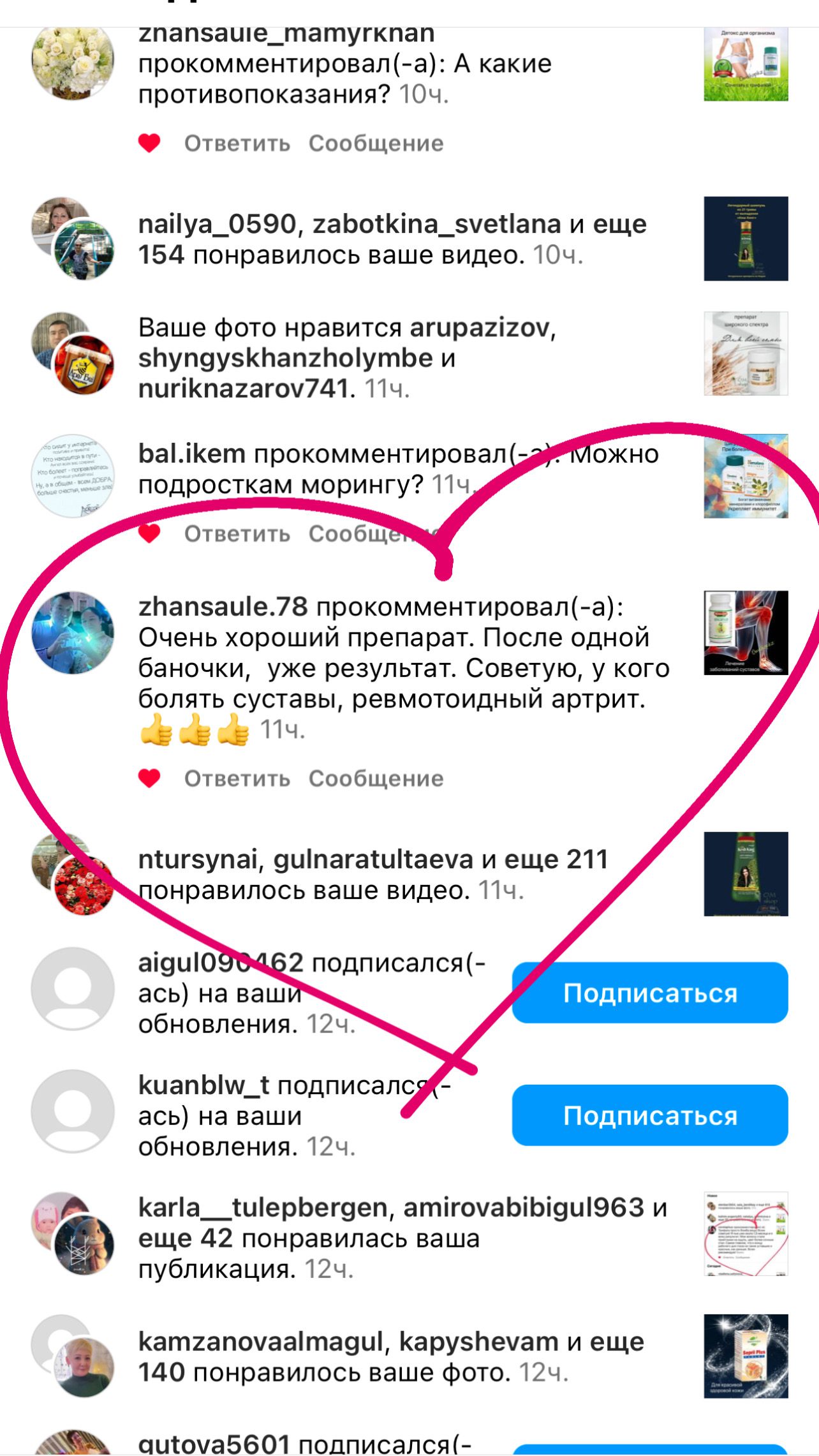Screen dimensions: 819x1456
Task: Open bal.ikem's profile avatar
Action: coord(73,476)
